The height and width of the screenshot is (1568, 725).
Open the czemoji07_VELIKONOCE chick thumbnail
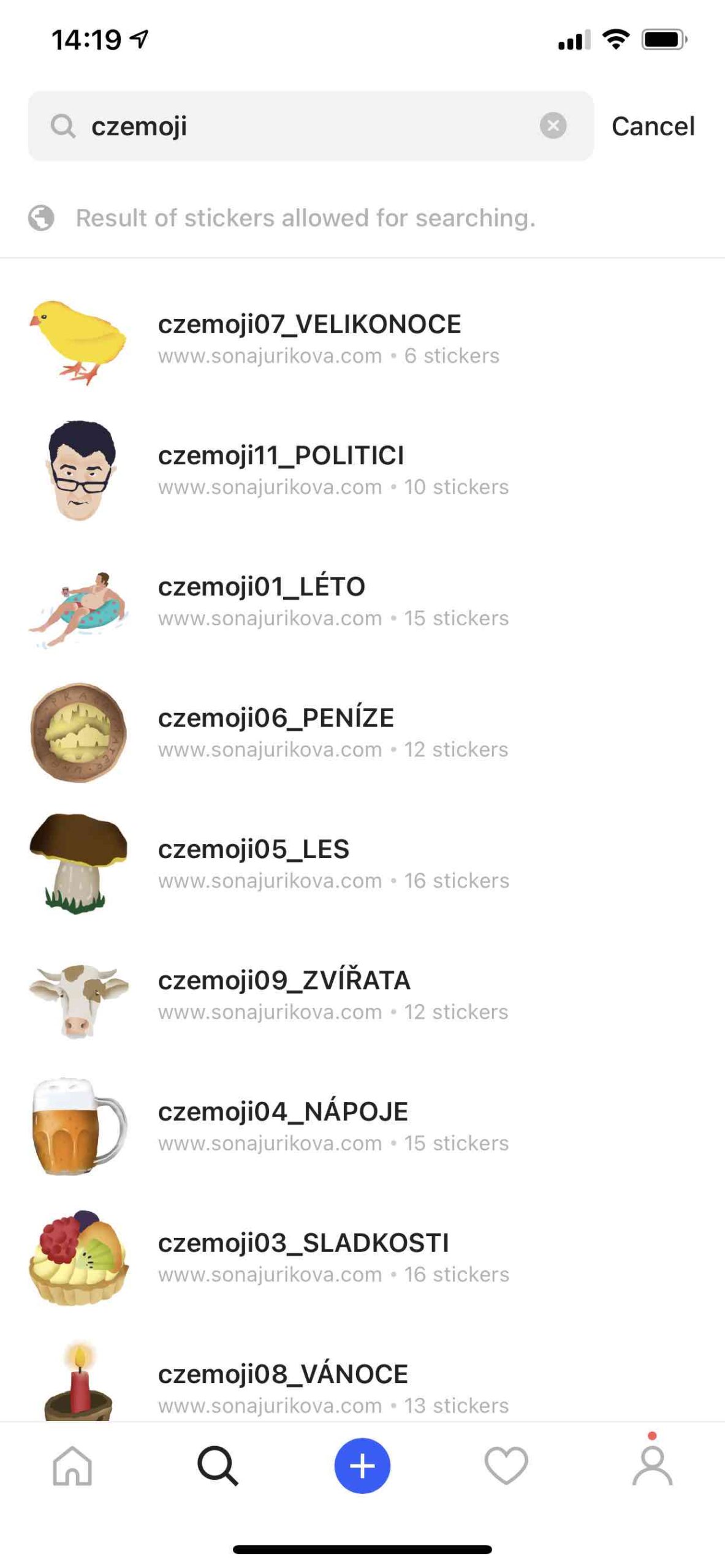[76, 340]
